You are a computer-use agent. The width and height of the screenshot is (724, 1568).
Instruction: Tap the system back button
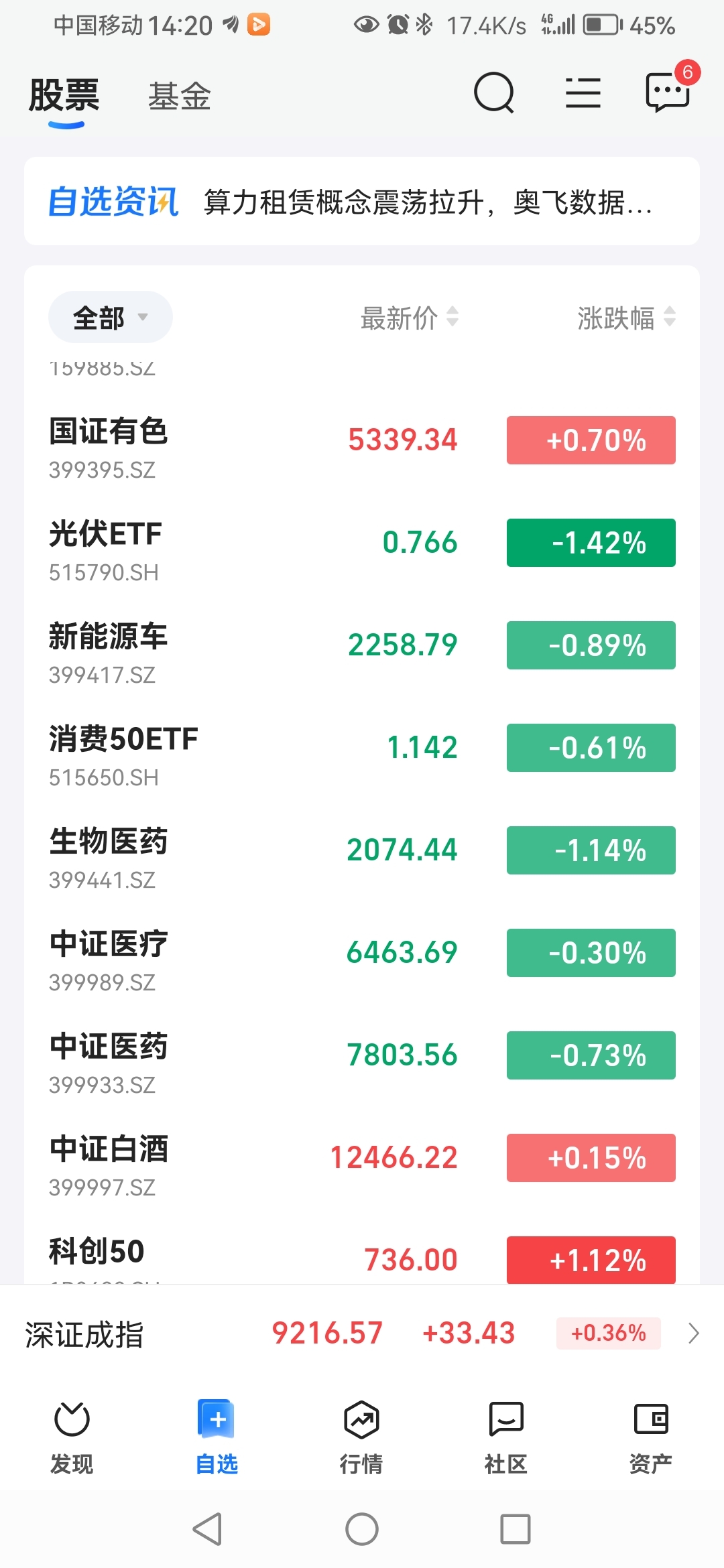tap(207, 1529)
